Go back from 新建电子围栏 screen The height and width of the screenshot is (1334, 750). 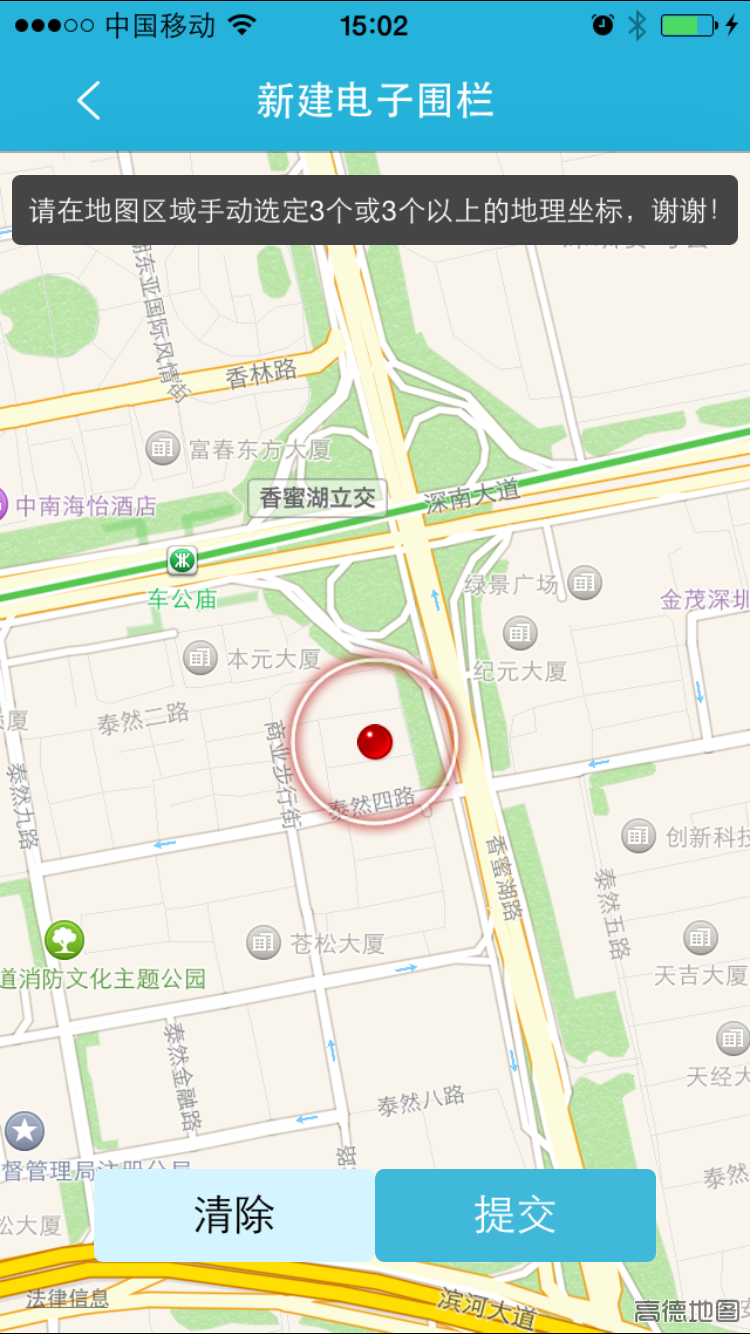89,101
